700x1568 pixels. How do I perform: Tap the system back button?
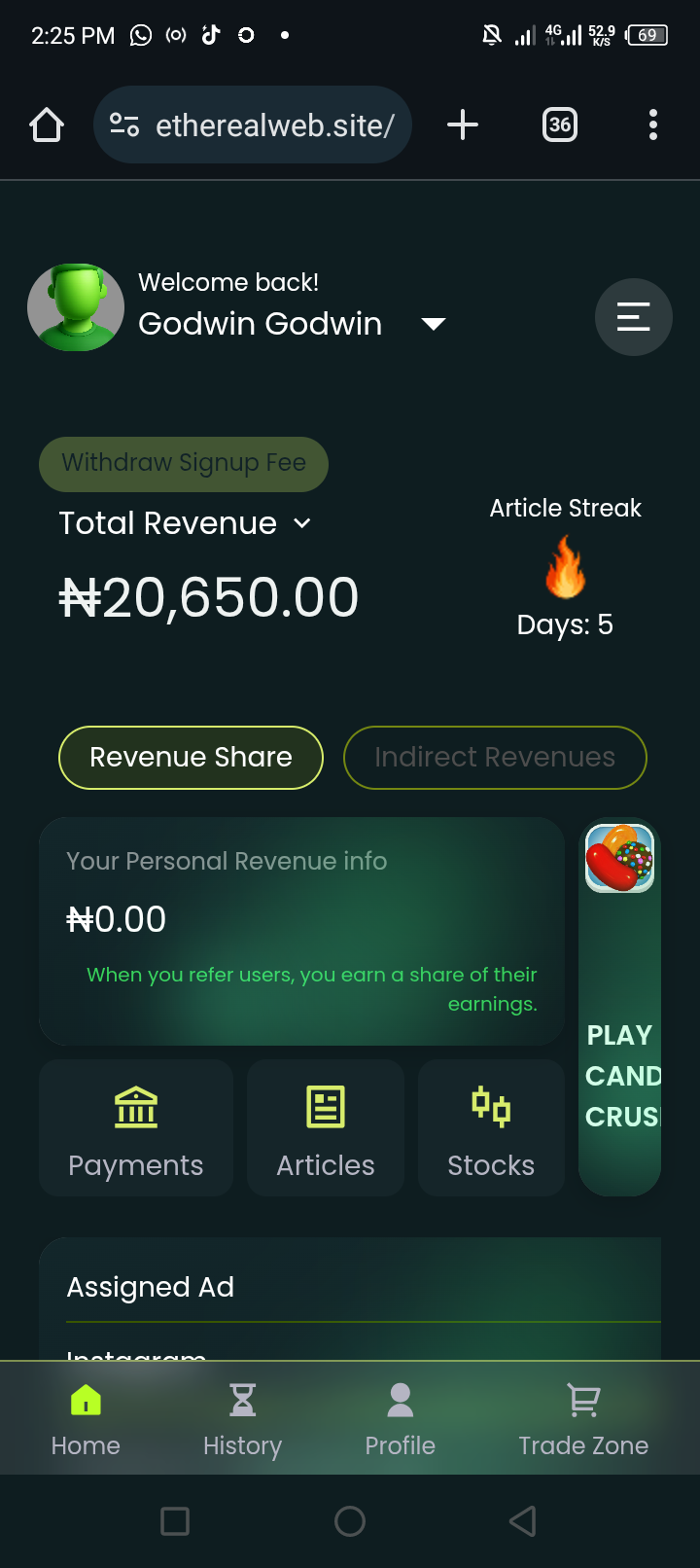pyautogui.click(x=522, y=1520)
